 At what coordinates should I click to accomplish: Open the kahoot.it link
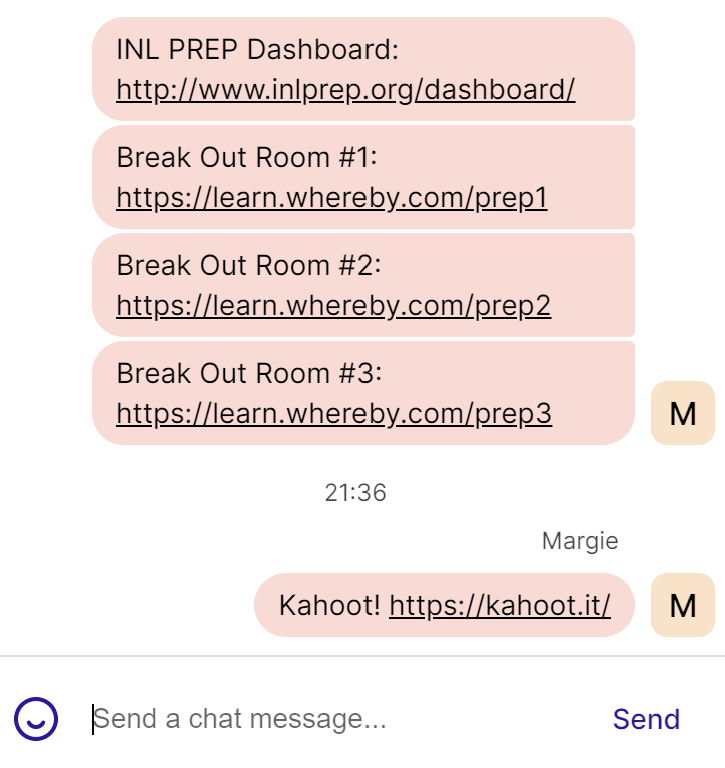pos(499,606)
